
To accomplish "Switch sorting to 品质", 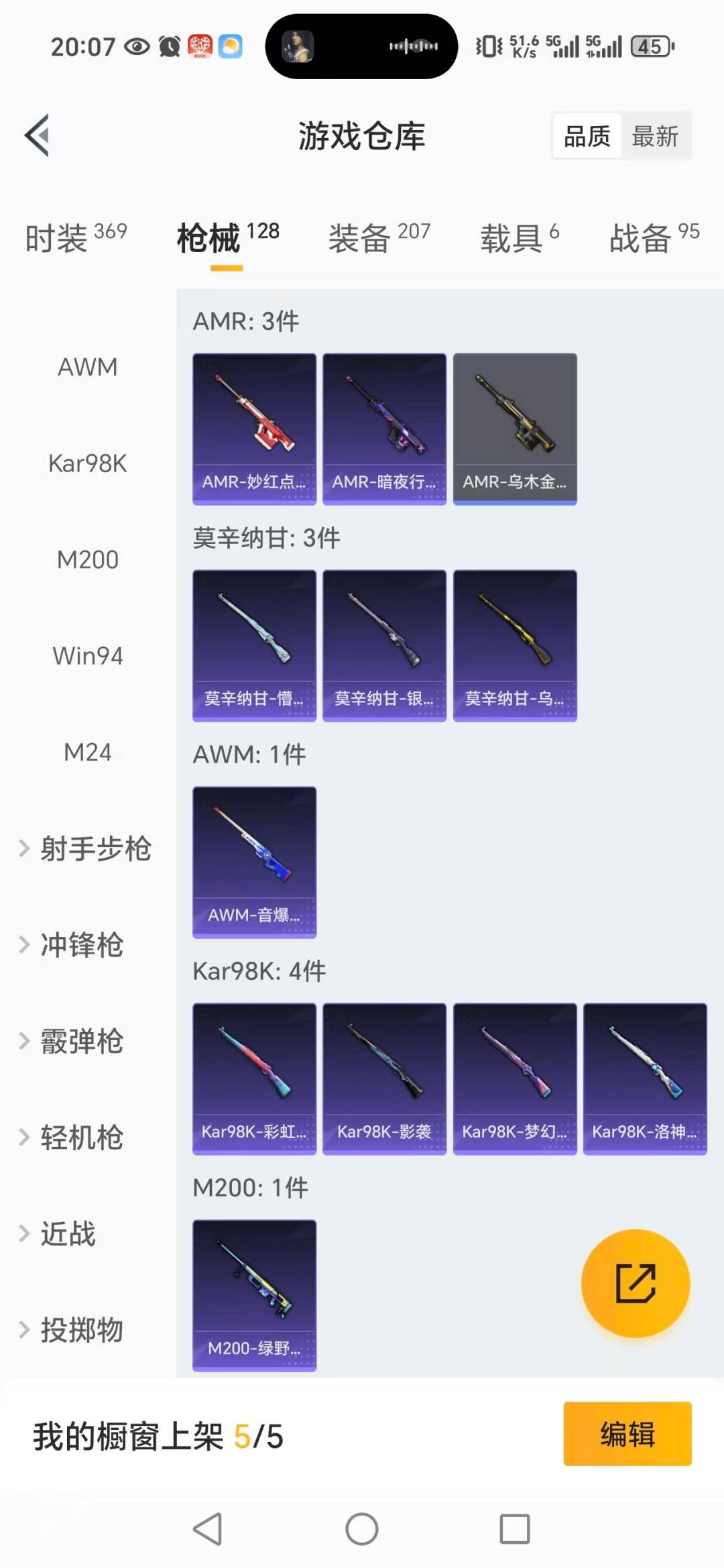I will (x=585, y=135).
